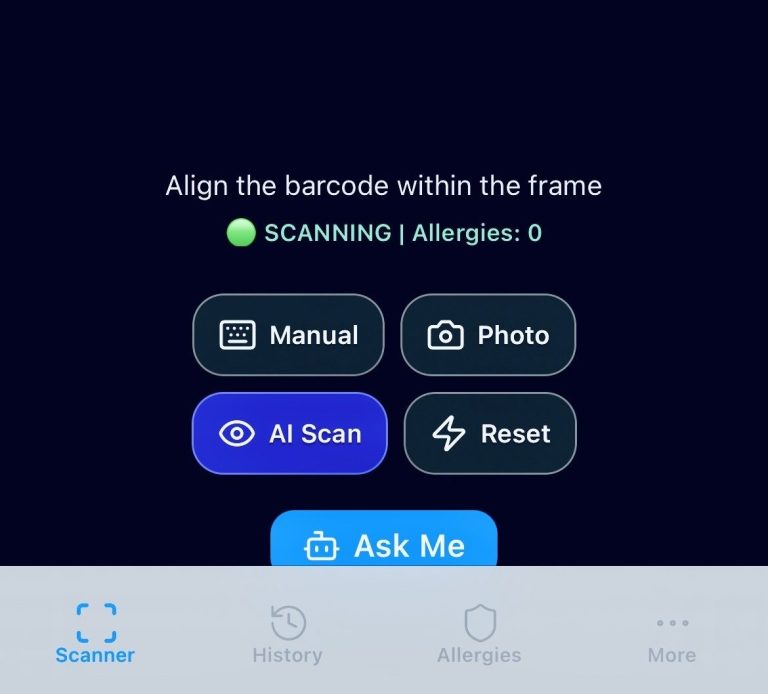768x694 pixels.
Task: Open the History tab
Action: (287, 634)
